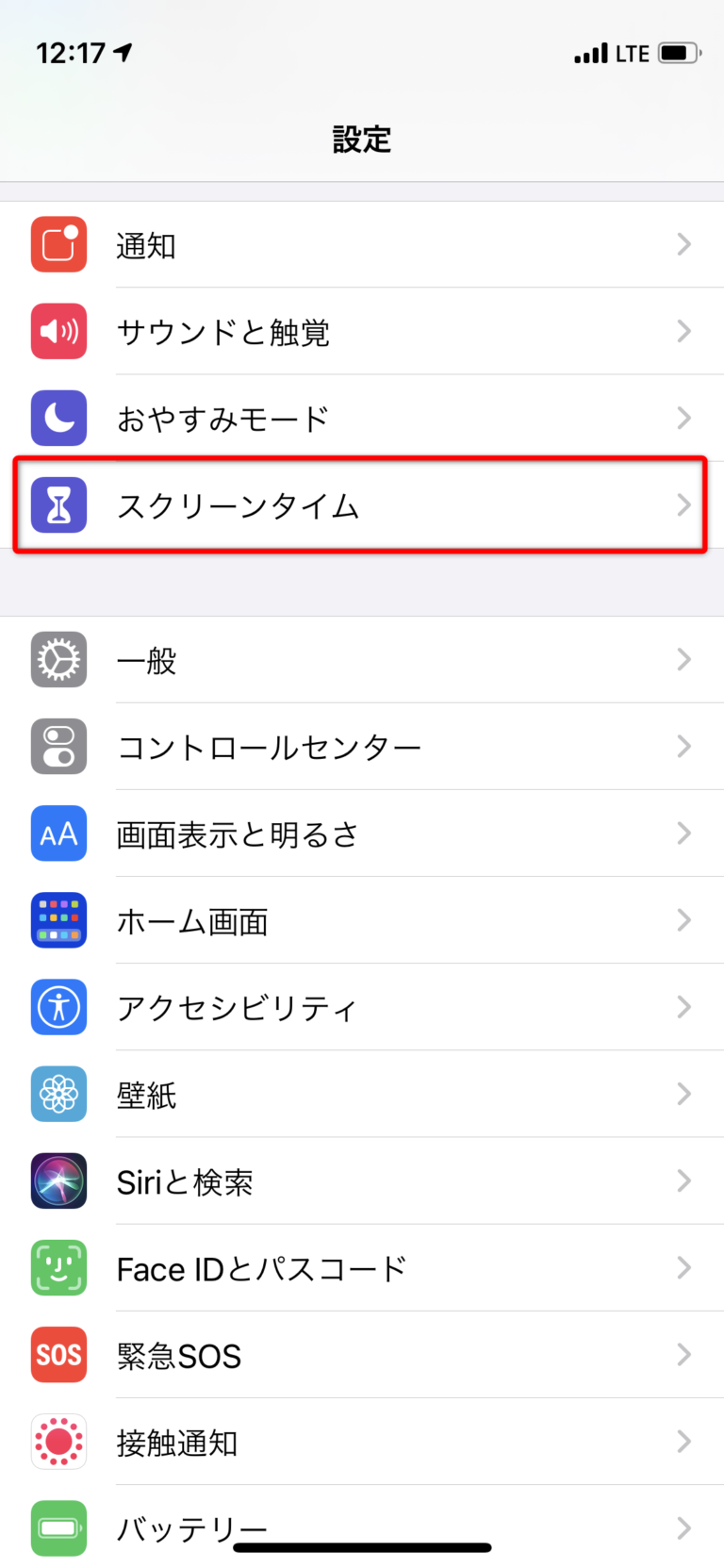Viewport: 724px width, 1568px height.
Task: Open スクリーンタイム
Action: (362, 505)
